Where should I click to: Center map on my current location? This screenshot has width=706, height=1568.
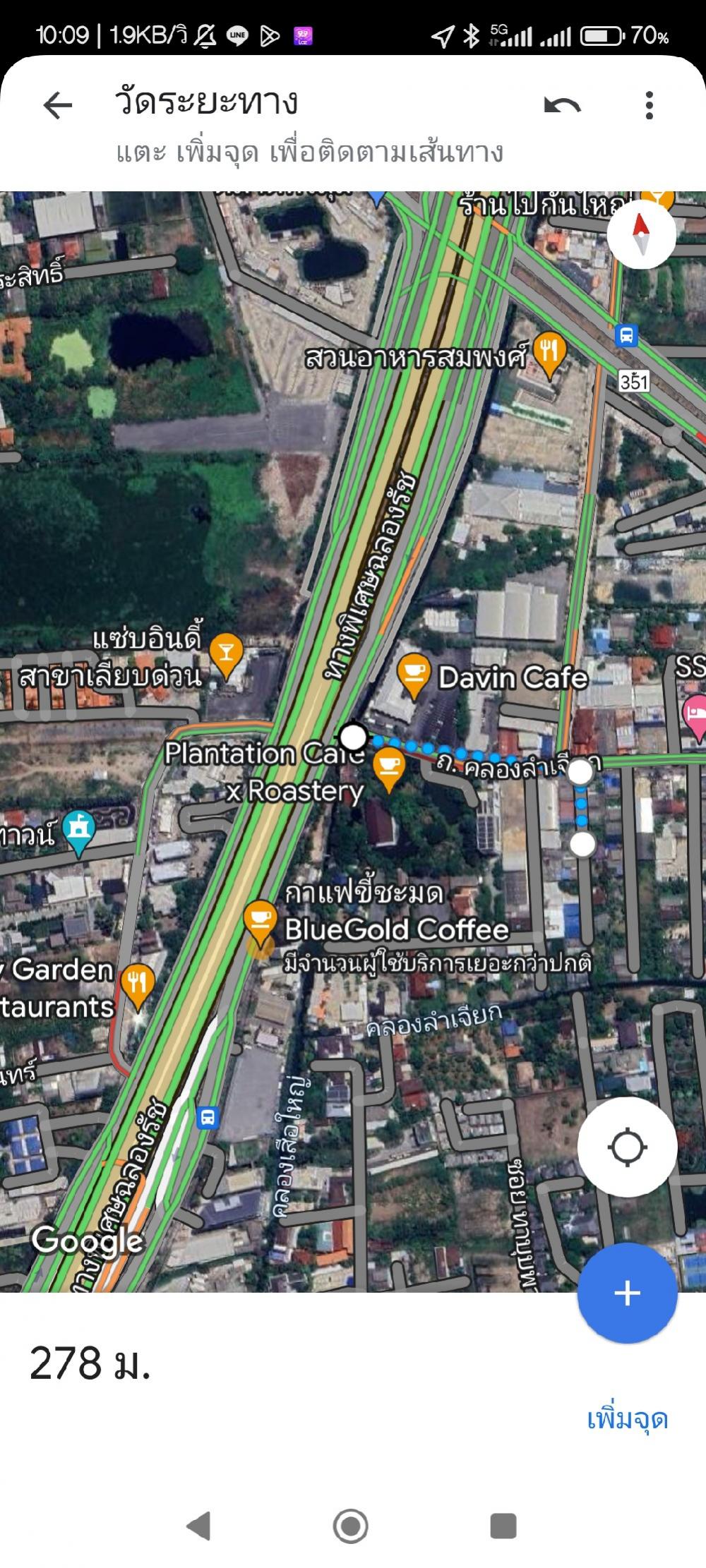click(x=627, y=1147)
